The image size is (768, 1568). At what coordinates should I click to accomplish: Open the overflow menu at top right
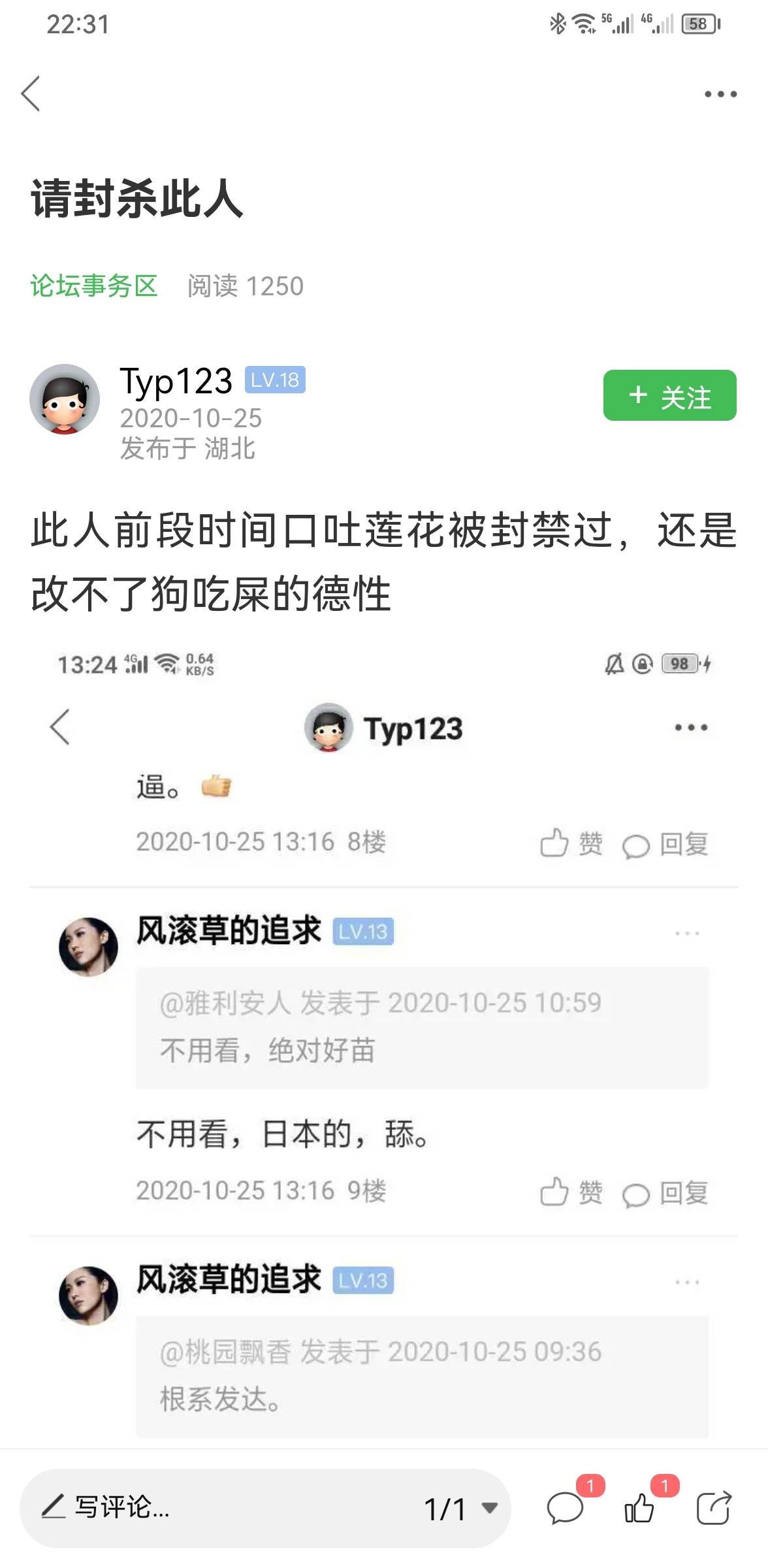tap(720, 94)
